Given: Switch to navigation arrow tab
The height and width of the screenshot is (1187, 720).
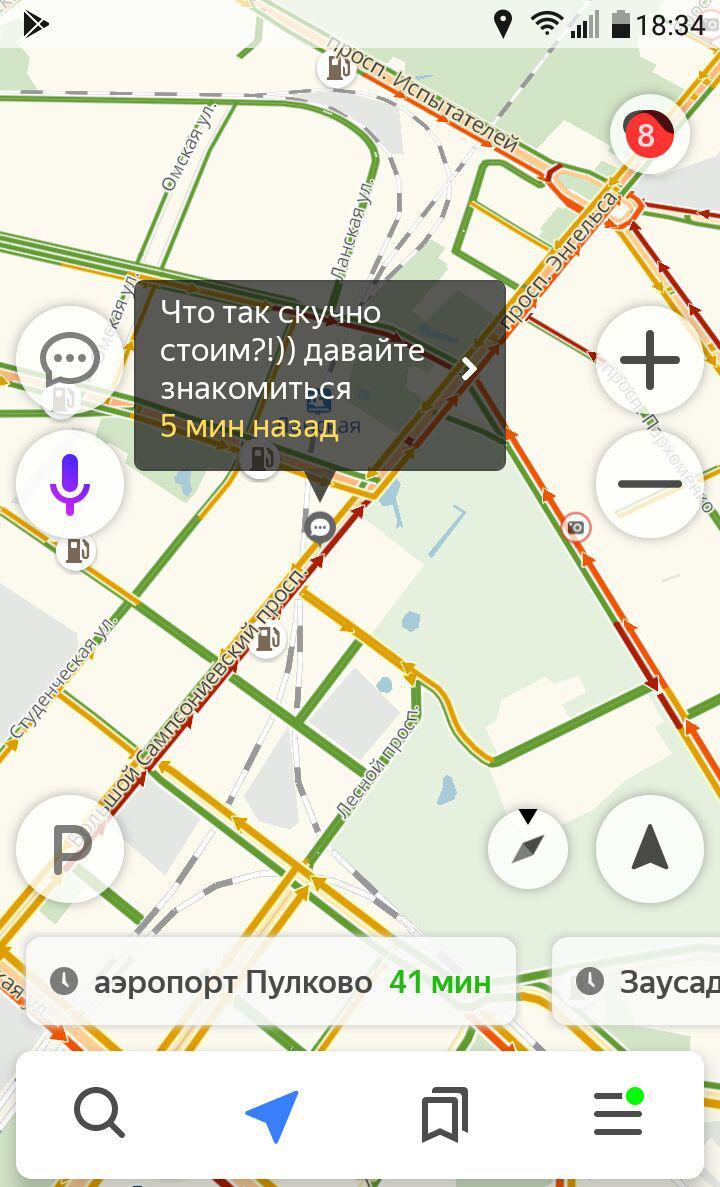Looking at the screenshot, I should (x=273, y=1114).
